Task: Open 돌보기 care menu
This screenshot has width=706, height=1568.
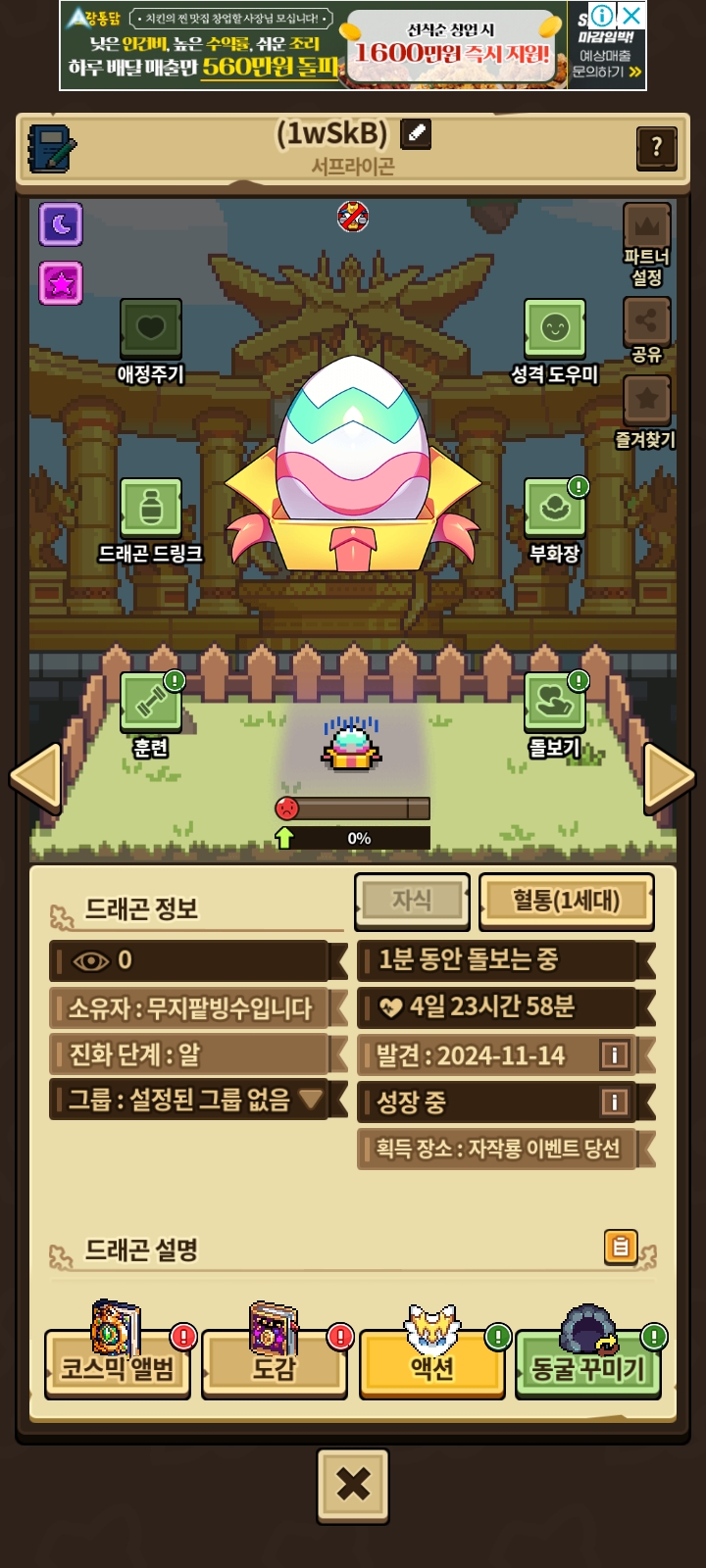Action: click(x=555, y=714)
